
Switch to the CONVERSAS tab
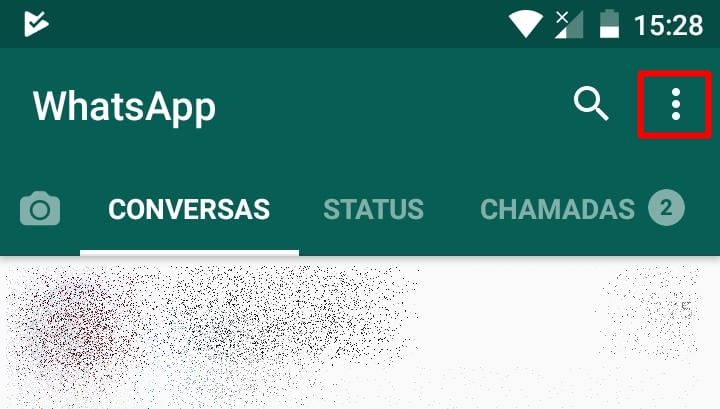tap(189, 209)
